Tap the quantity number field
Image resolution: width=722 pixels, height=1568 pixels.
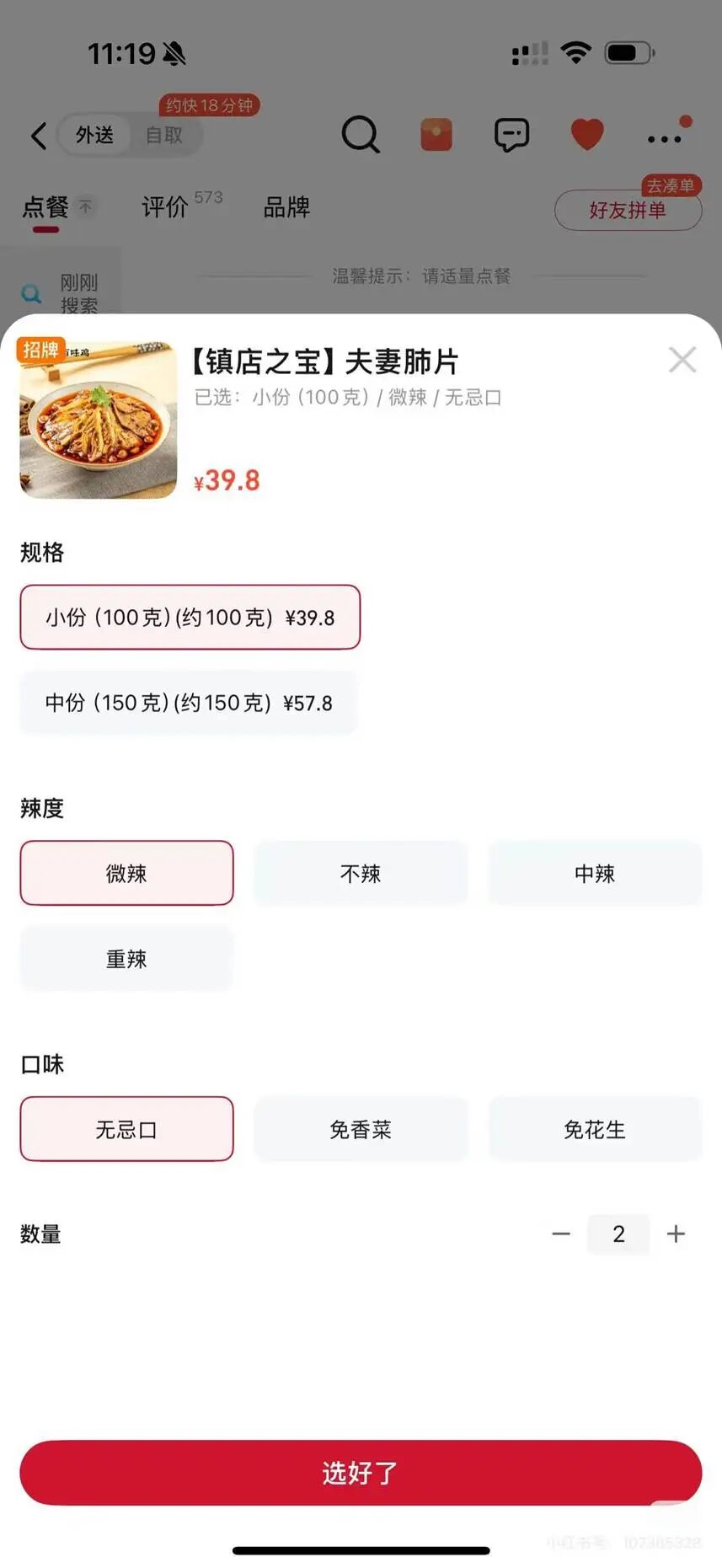point(618,1234)
